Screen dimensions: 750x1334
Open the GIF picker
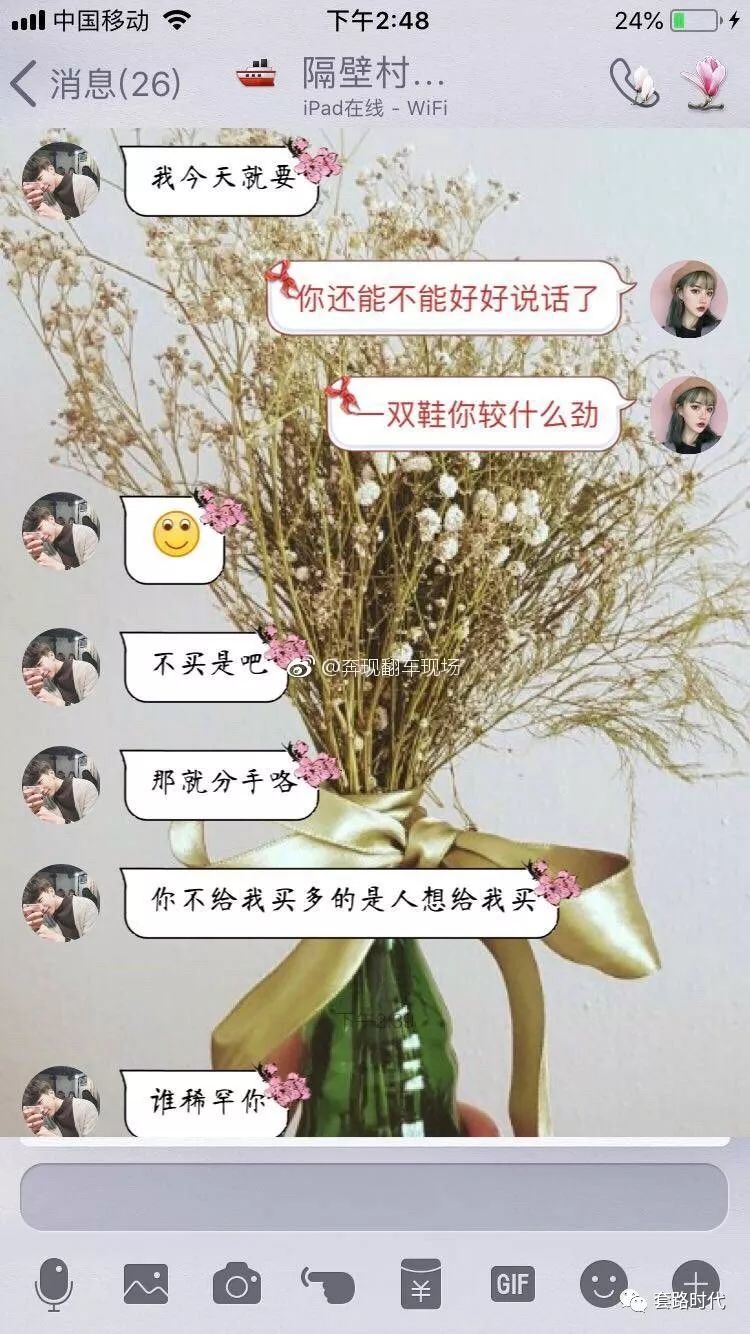[x=512, y=1284]
